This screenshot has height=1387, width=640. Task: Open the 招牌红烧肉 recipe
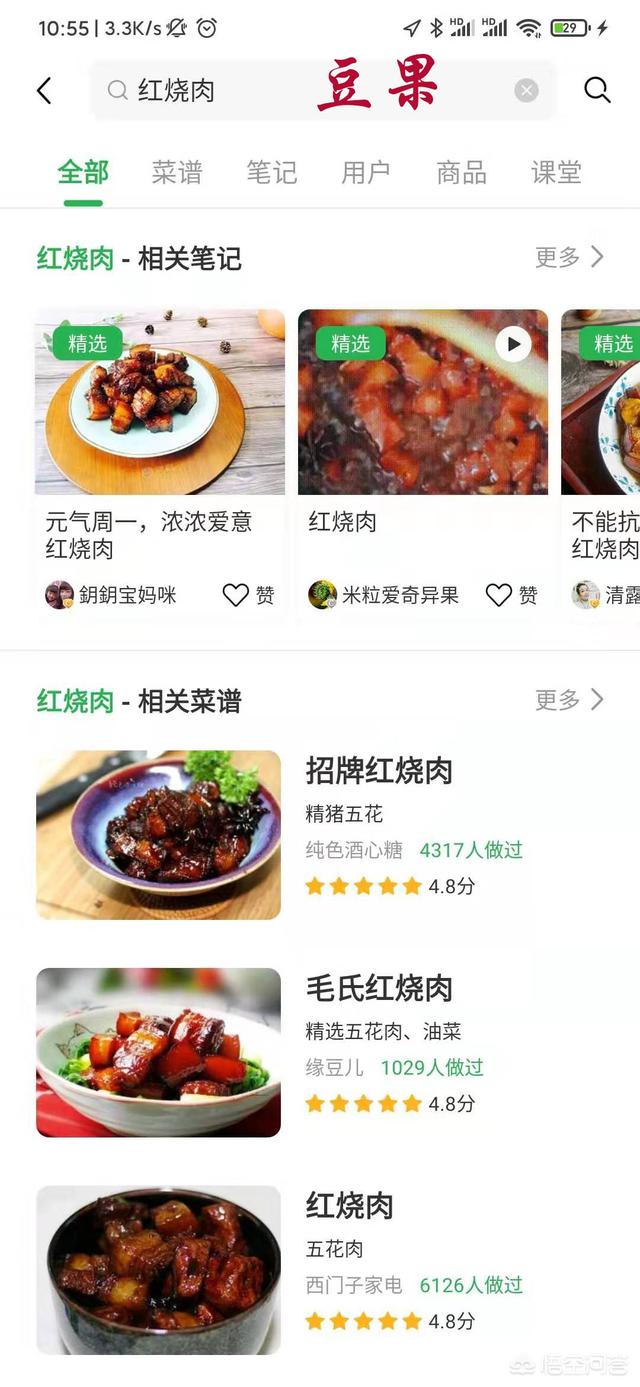[x=379, y=771]
